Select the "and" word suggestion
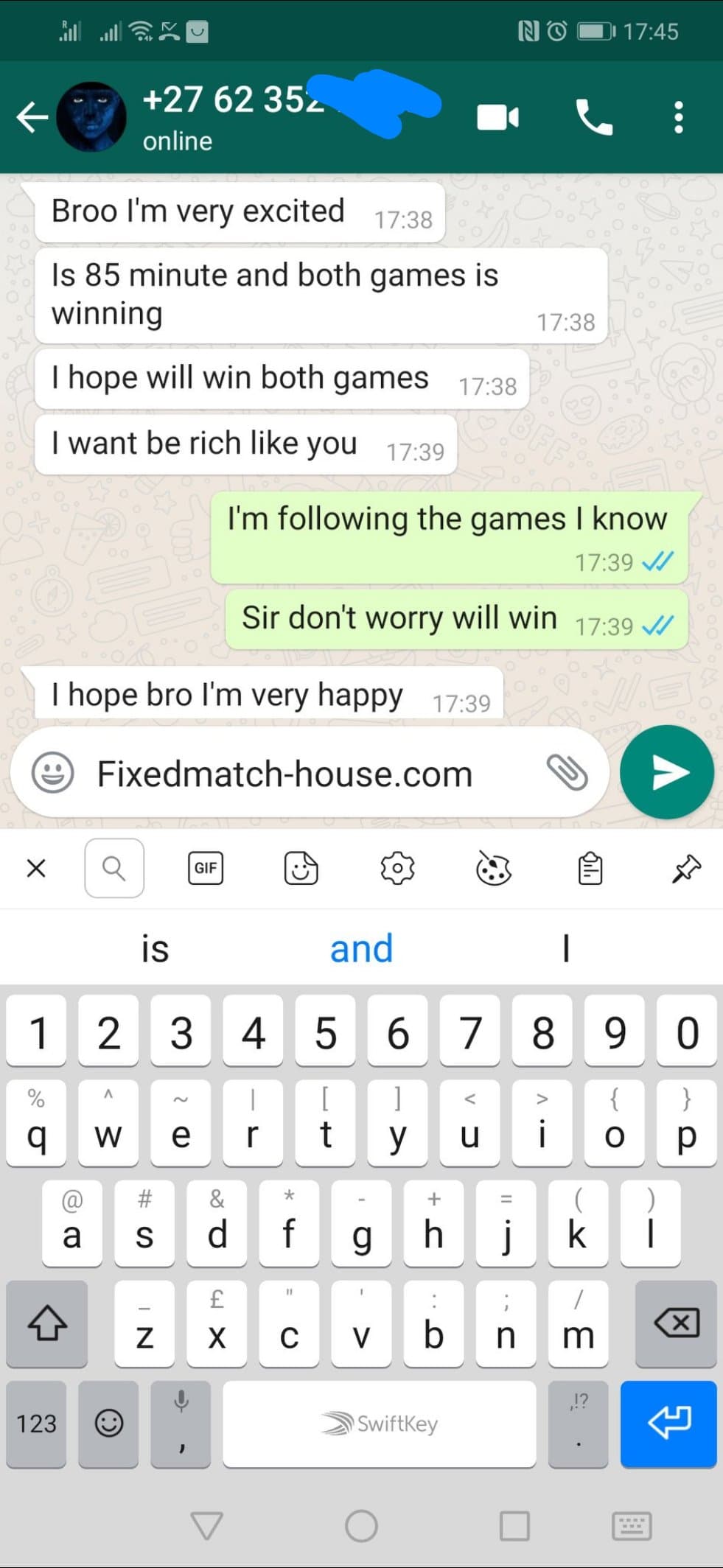 [x=361, y=948]
